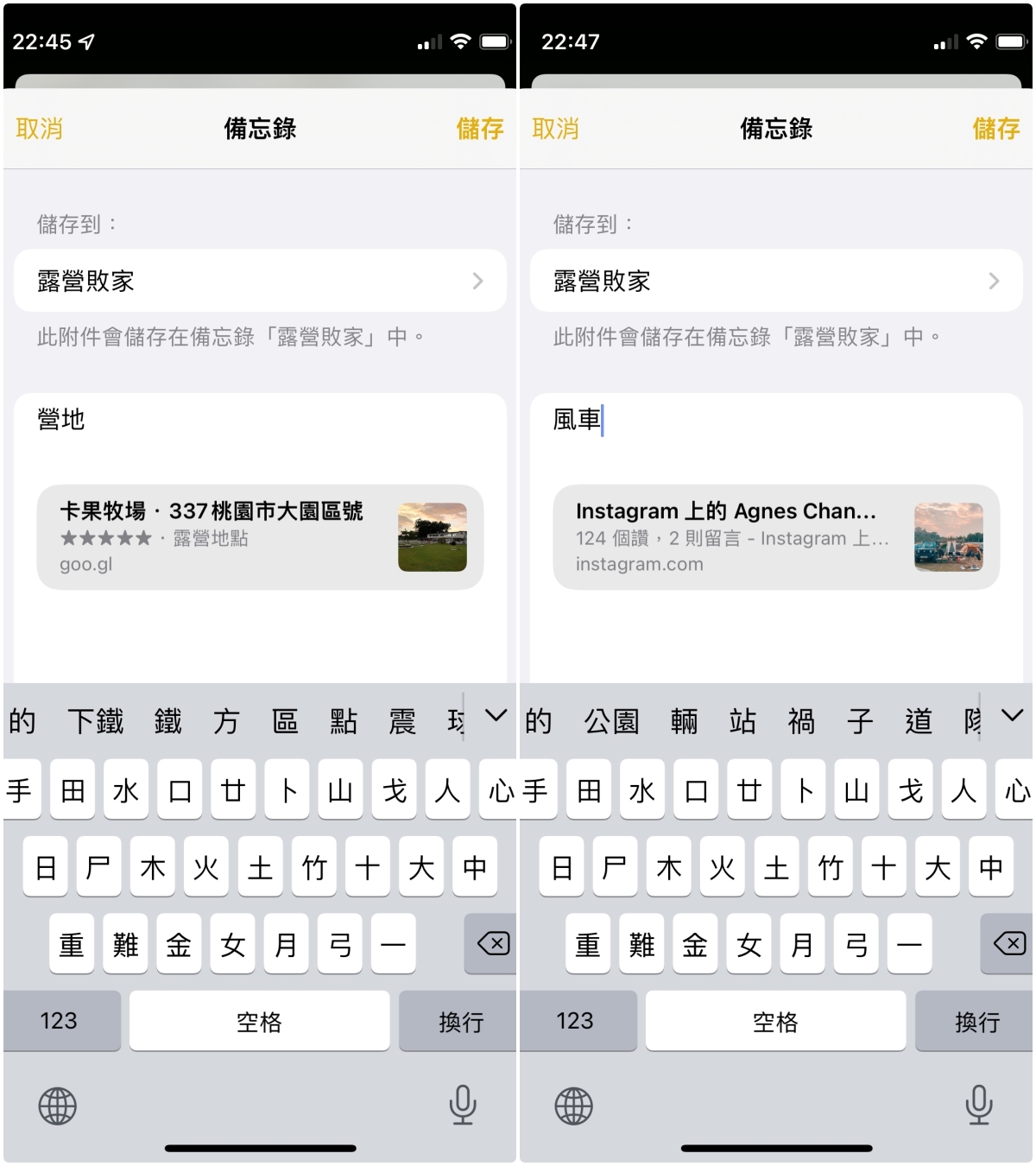Choose the candidate 震 from suggestions
Screen dimensions: 1036x1166
402,720
